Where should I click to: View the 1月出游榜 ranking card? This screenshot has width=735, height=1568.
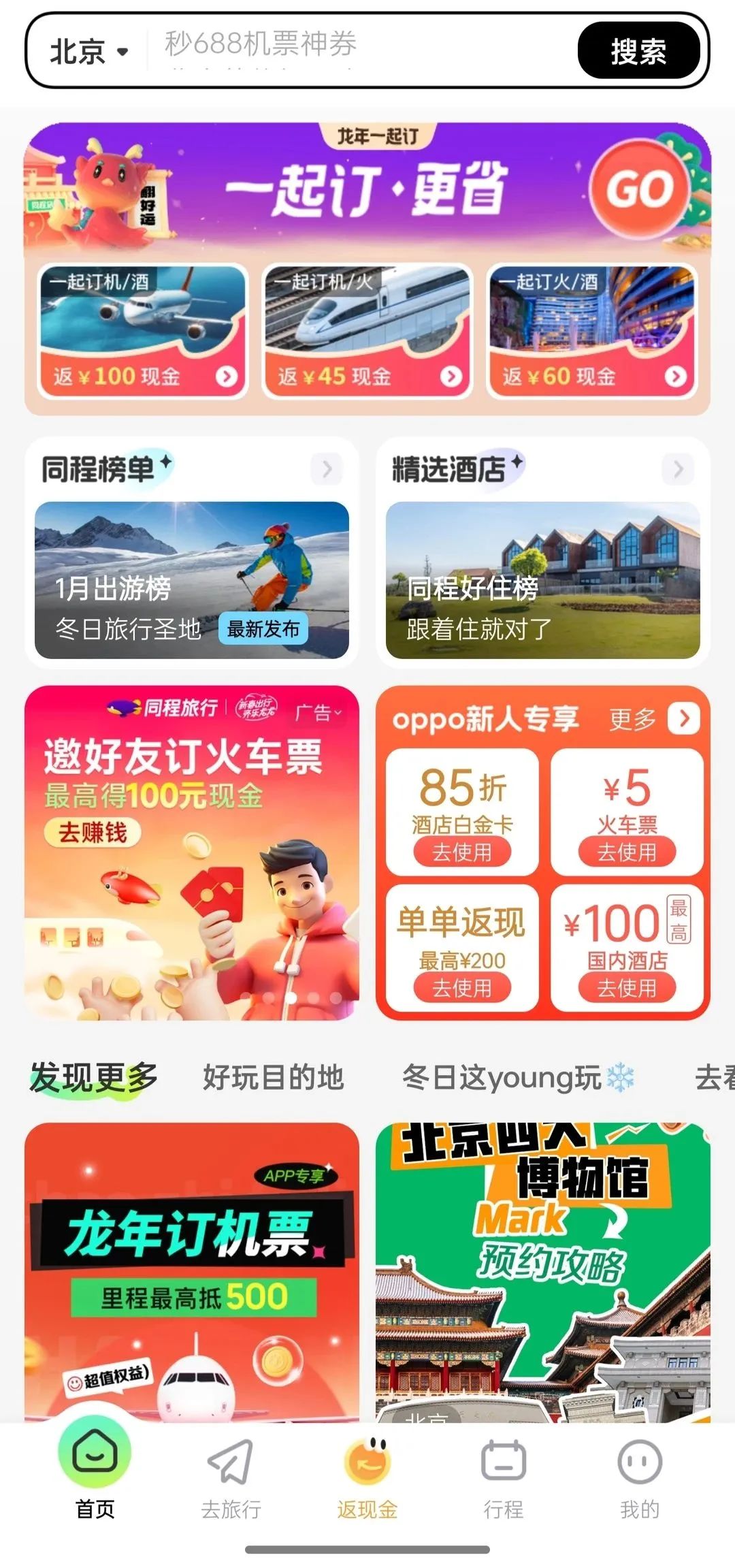tap(192, 580)
